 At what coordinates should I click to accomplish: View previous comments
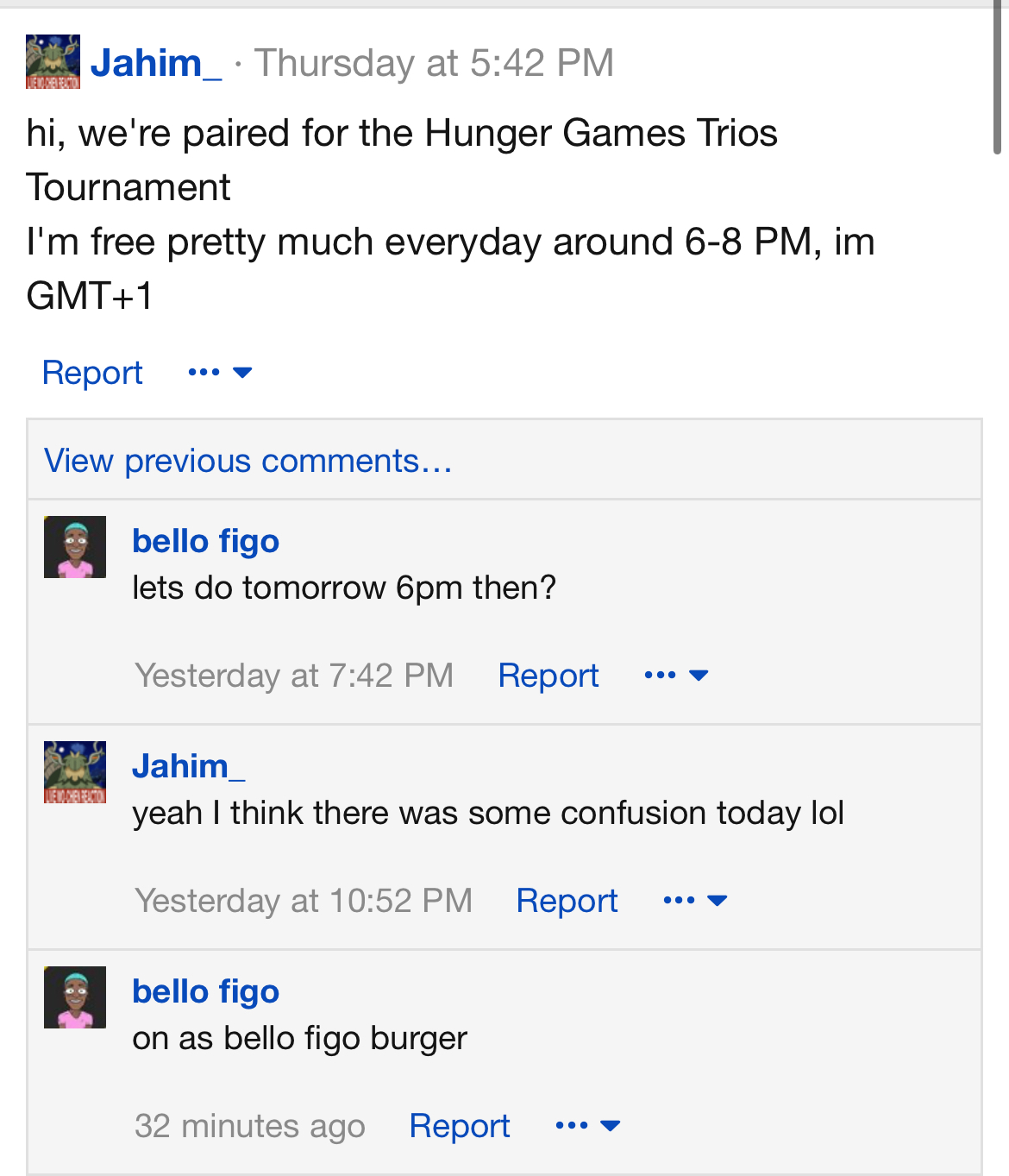click(x=248, y=461)
